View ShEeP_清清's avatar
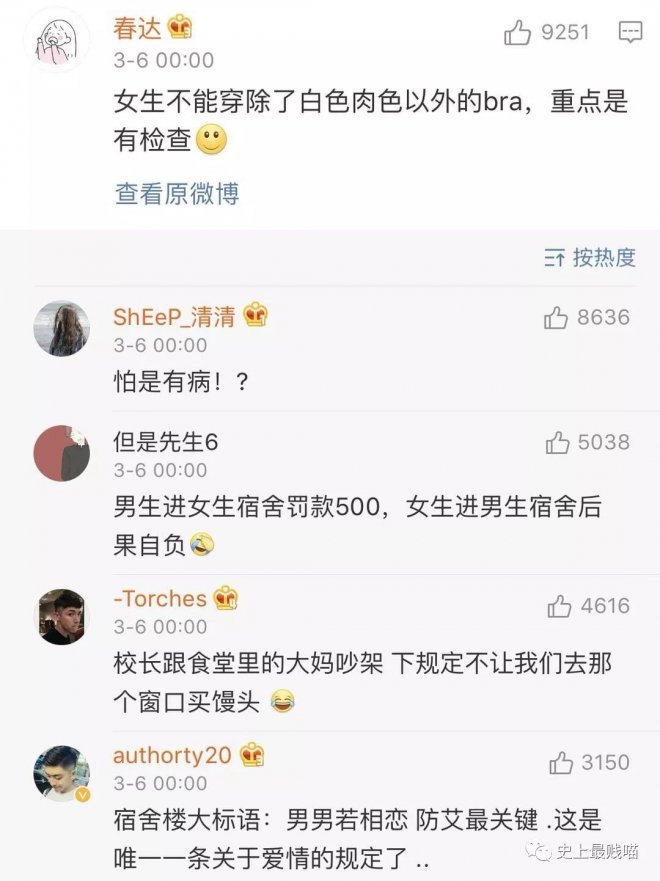 62,328
